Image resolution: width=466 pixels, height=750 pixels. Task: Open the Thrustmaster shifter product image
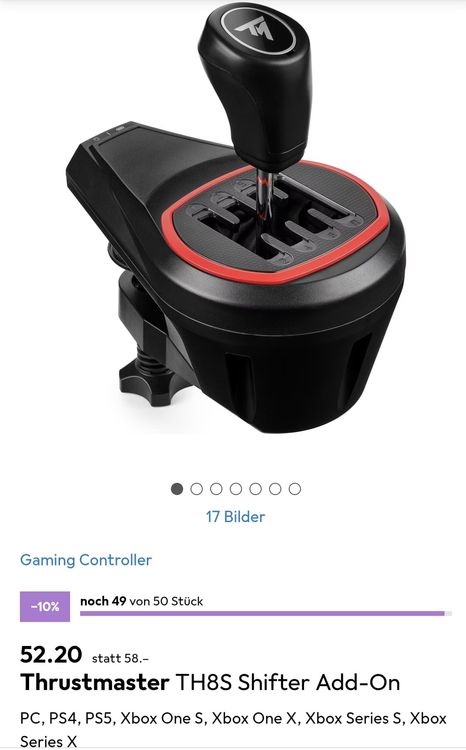tap(236, 218)
